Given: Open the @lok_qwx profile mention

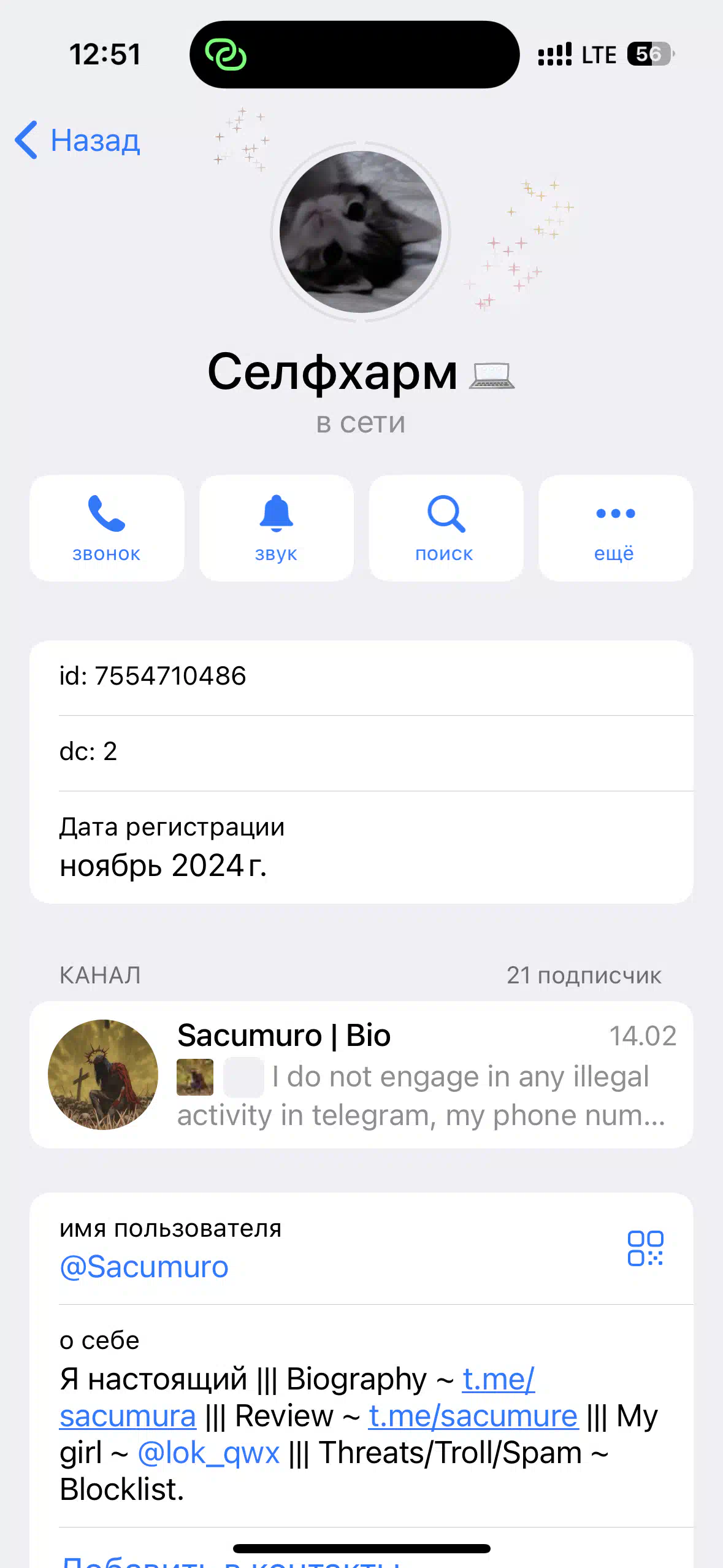Looking at the screenshot, I should (208, 1453).
